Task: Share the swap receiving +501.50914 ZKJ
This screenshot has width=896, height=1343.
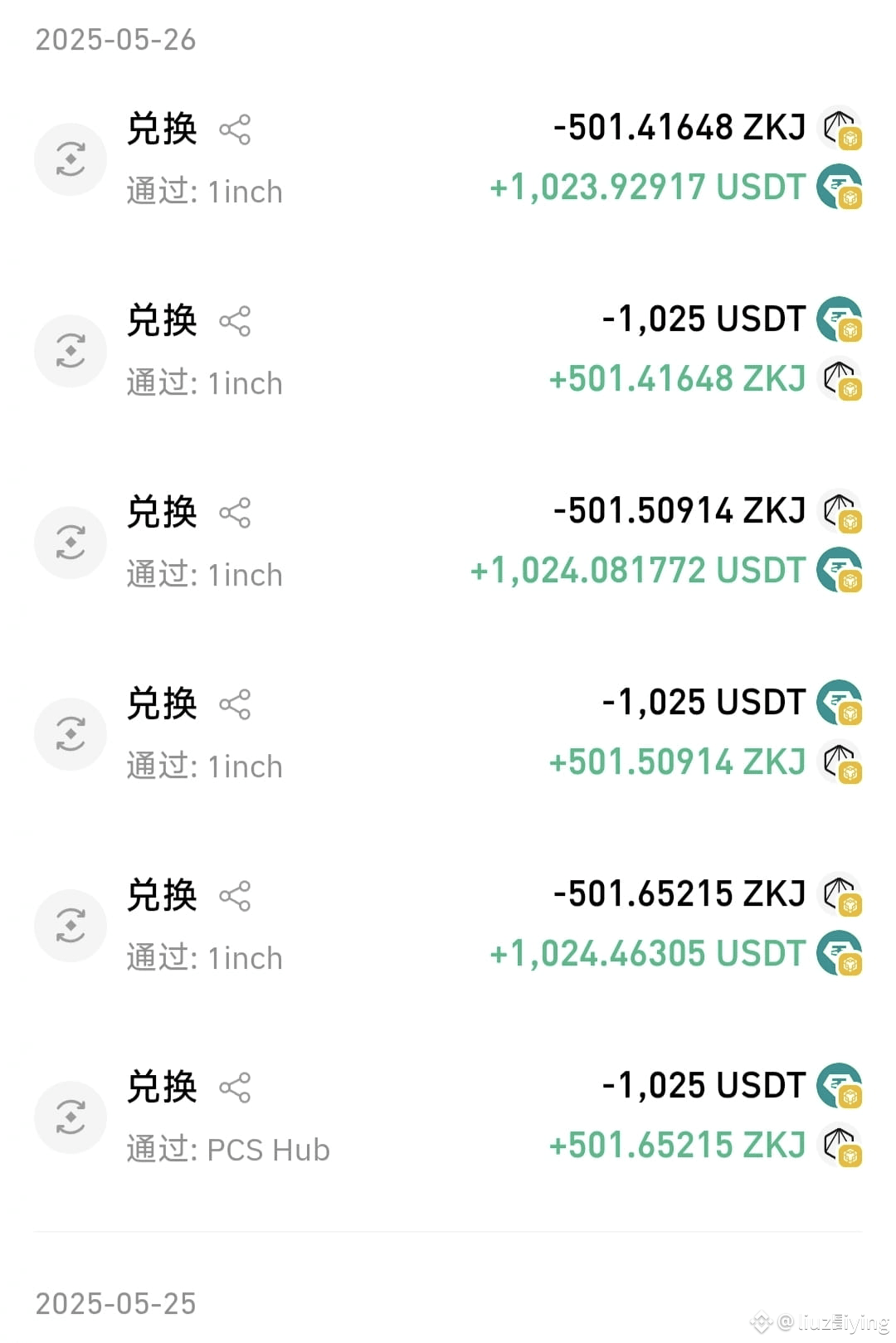Action: [x=235, y=705]
